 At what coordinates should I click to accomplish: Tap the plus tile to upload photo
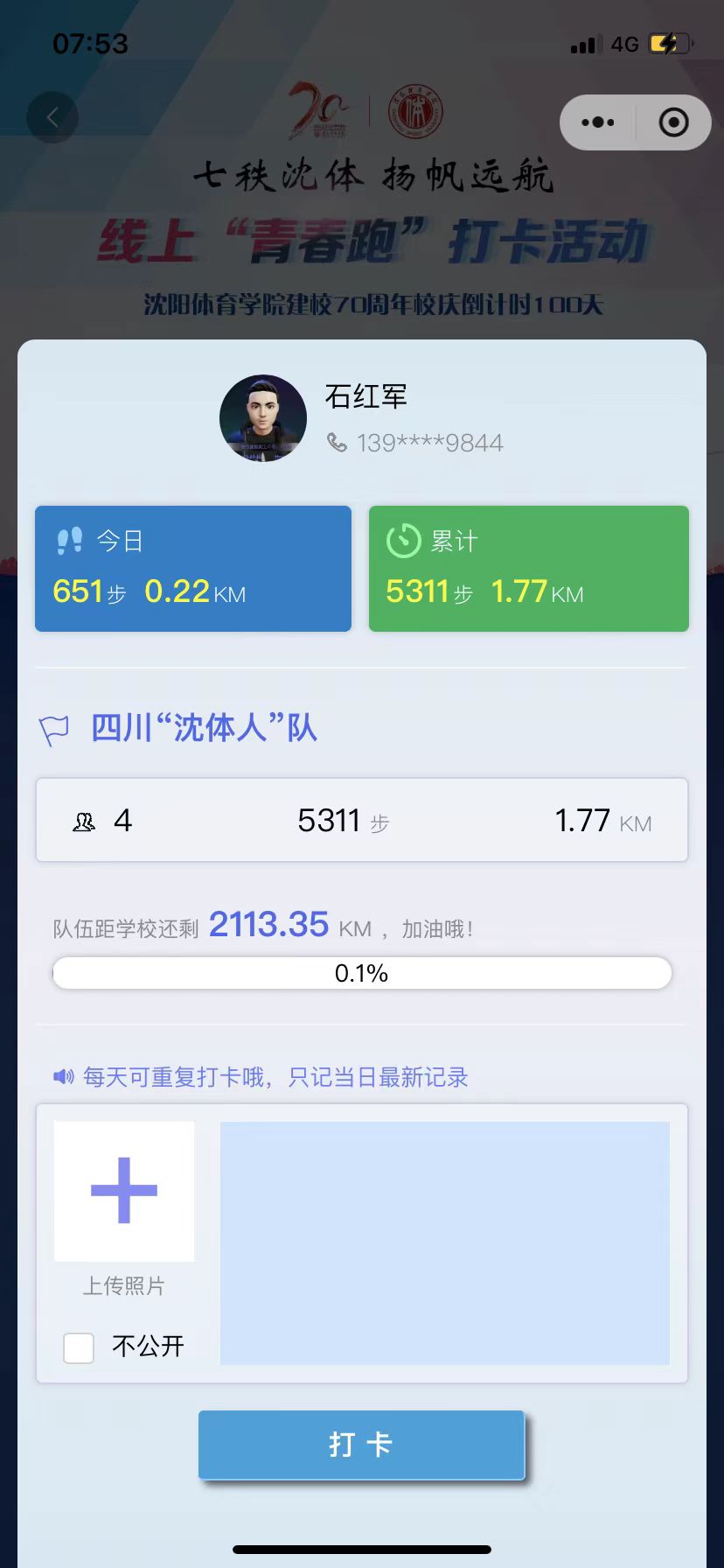click(124, 1191)
